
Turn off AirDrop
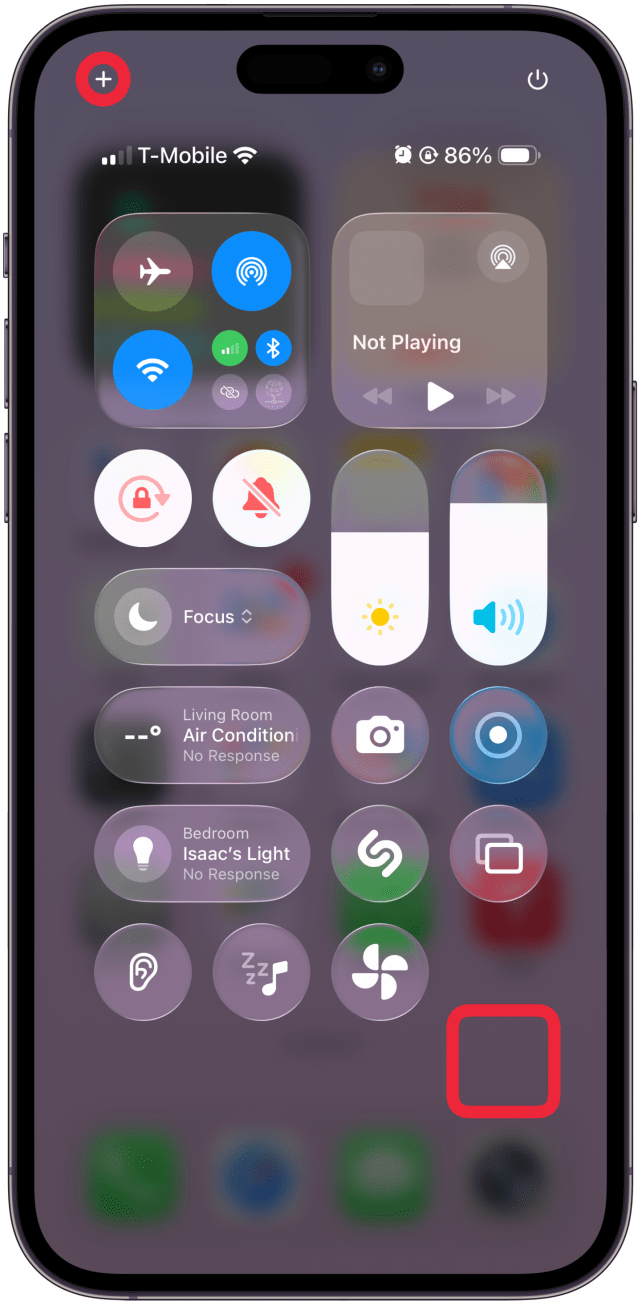251,271
